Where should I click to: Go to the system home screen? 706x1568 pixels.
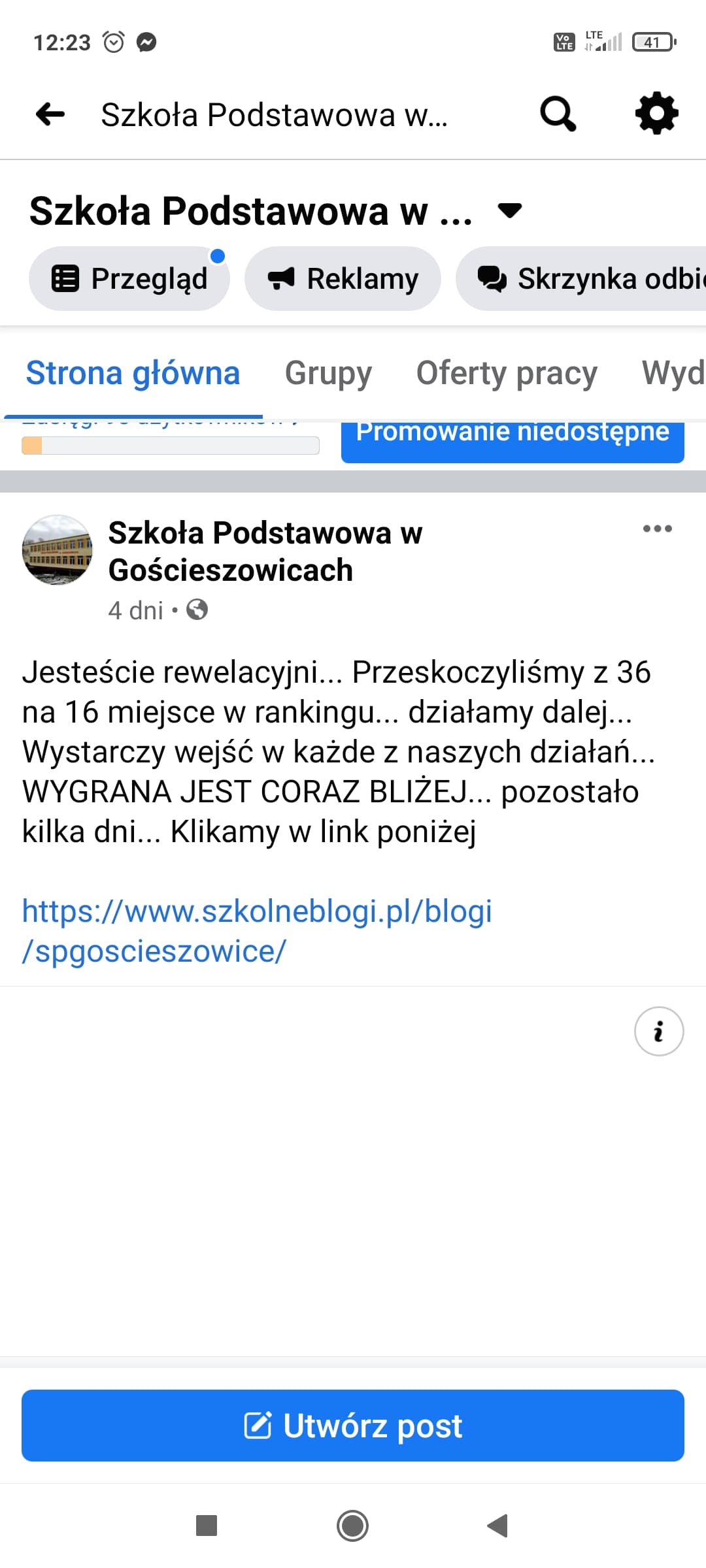tap(353, 1526)
